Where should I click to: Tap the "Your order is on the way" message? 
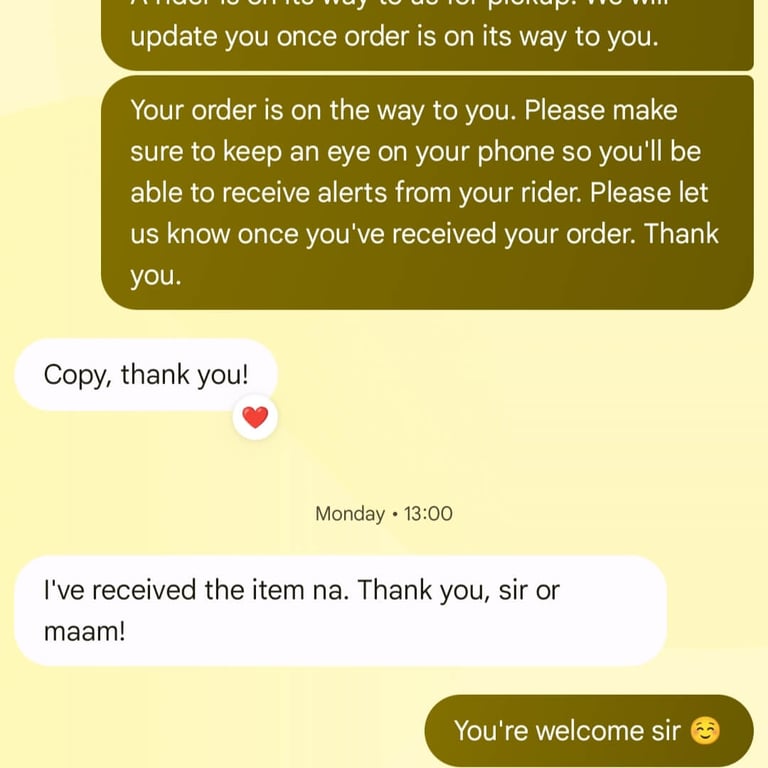pyautogui.click(x=426, y=192)
